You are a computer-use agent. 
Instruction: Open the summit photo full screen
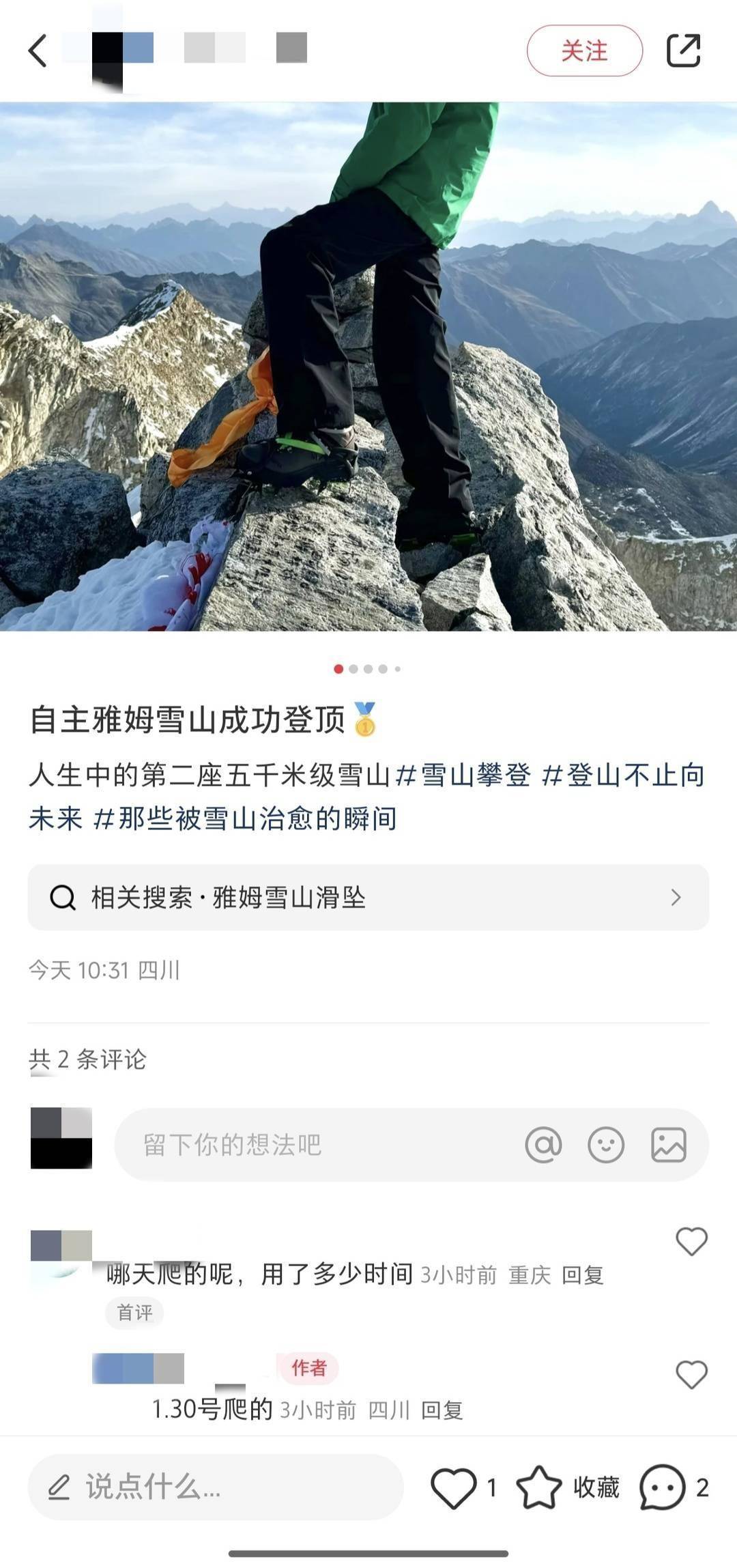[369, 366]
